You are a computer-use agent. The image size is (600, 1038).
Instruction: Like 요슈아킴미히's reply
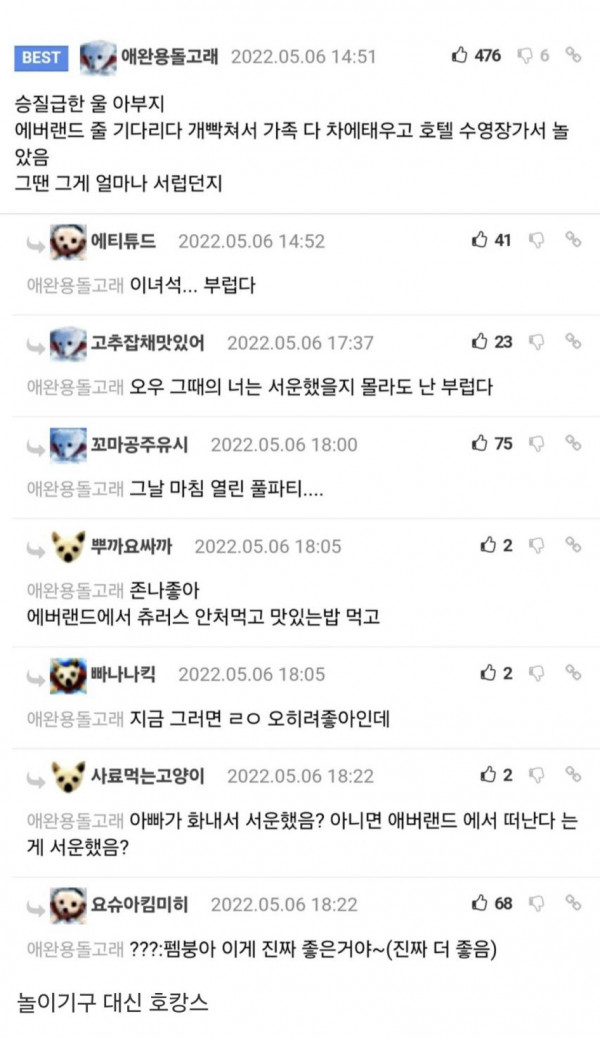click(x=480, y=903)
